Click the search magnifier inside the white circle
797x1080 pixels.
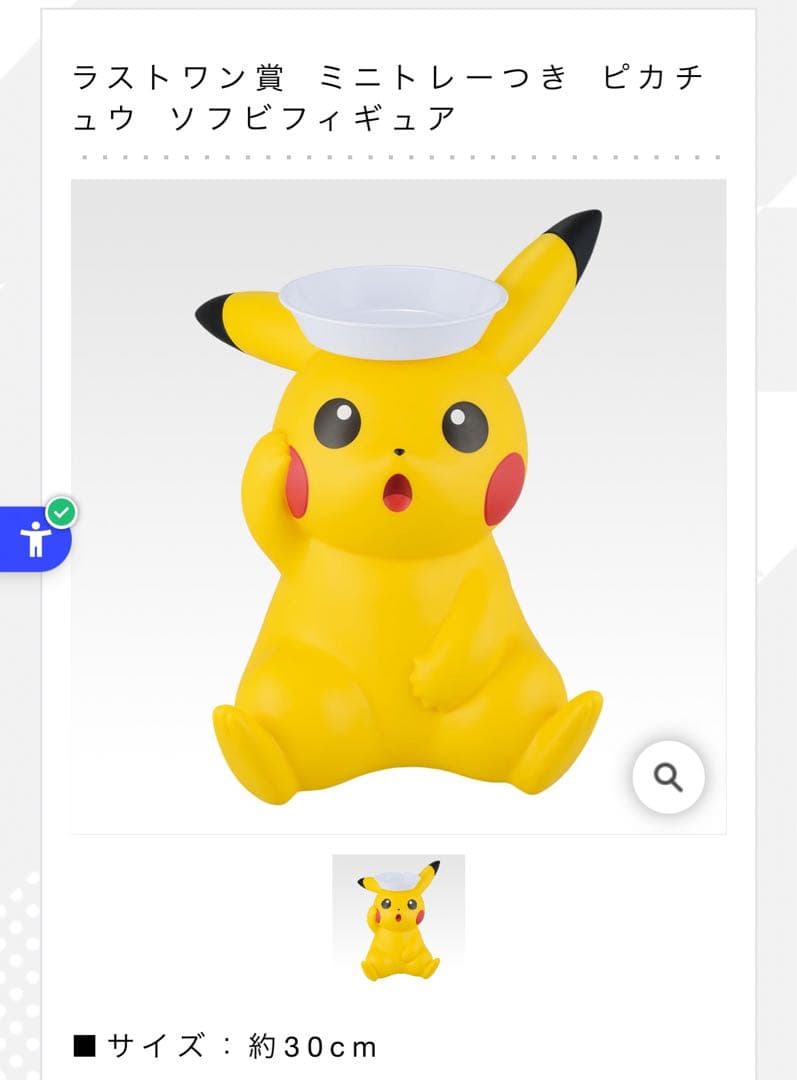pyautogui.click(x=666, y=775)
